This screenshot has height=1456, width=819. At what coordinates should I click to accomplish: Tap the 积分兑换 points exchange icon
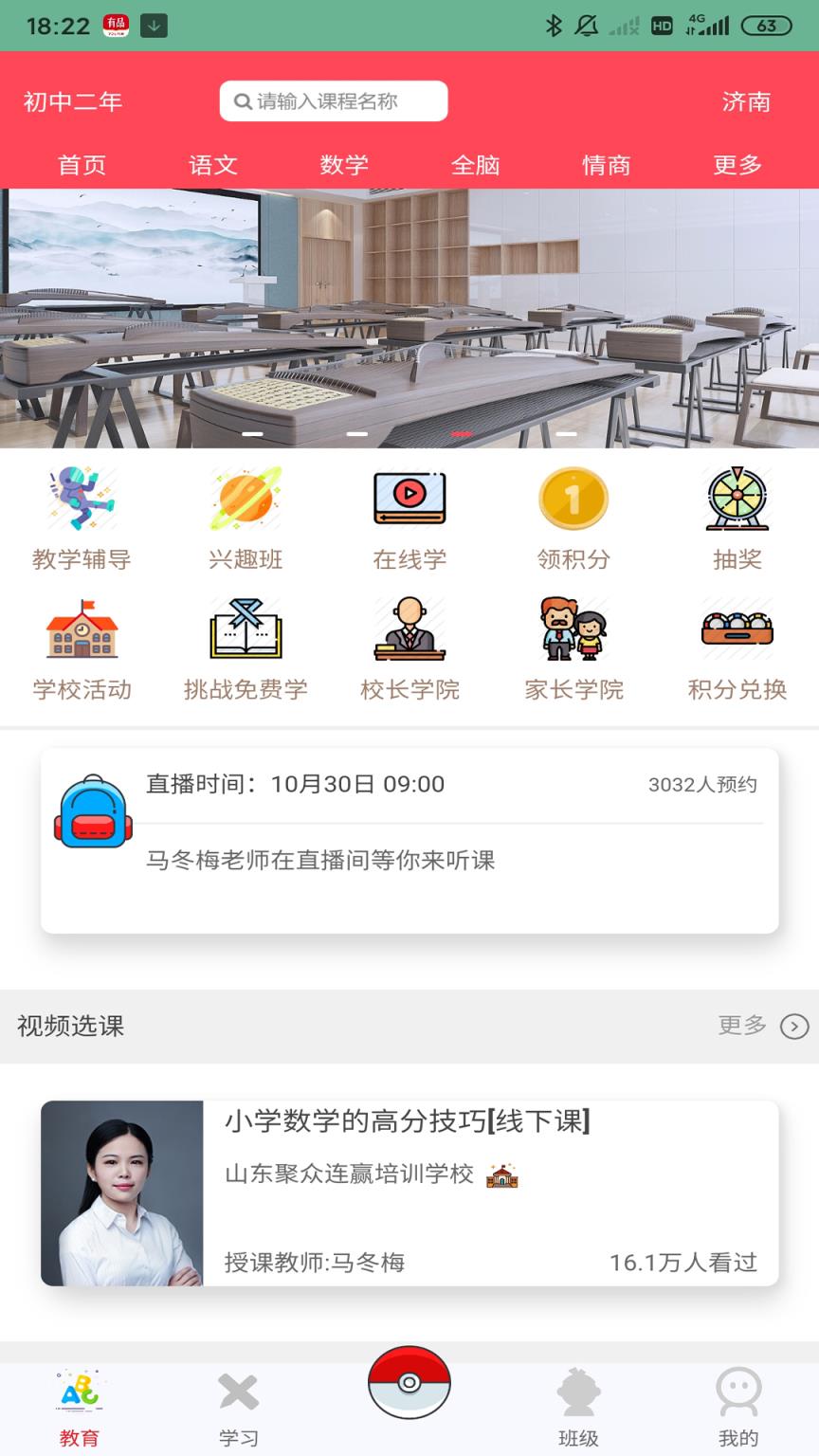(x=737, y=645)
